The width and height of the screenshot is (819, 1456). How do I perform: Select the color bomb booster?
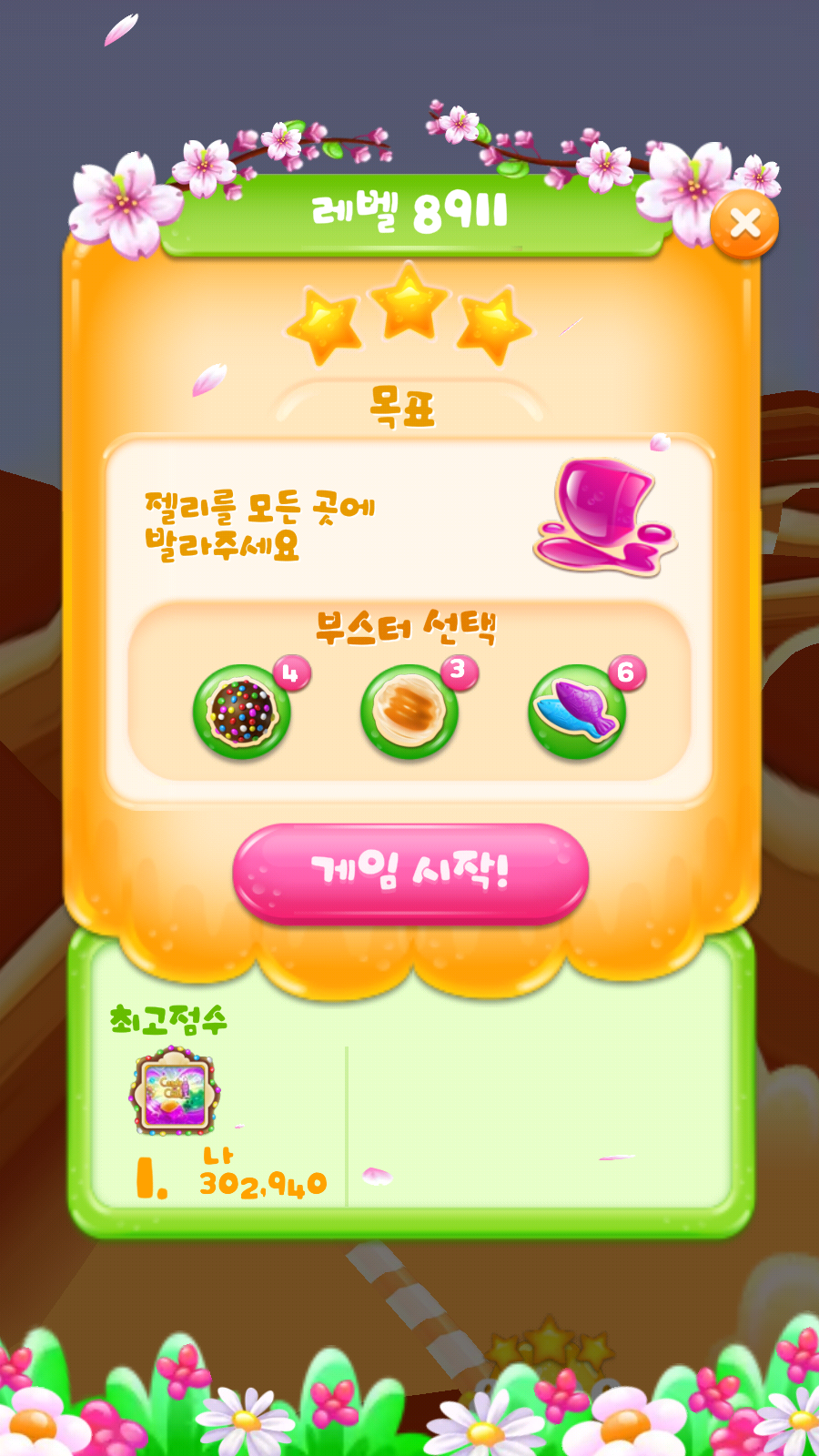242,712
